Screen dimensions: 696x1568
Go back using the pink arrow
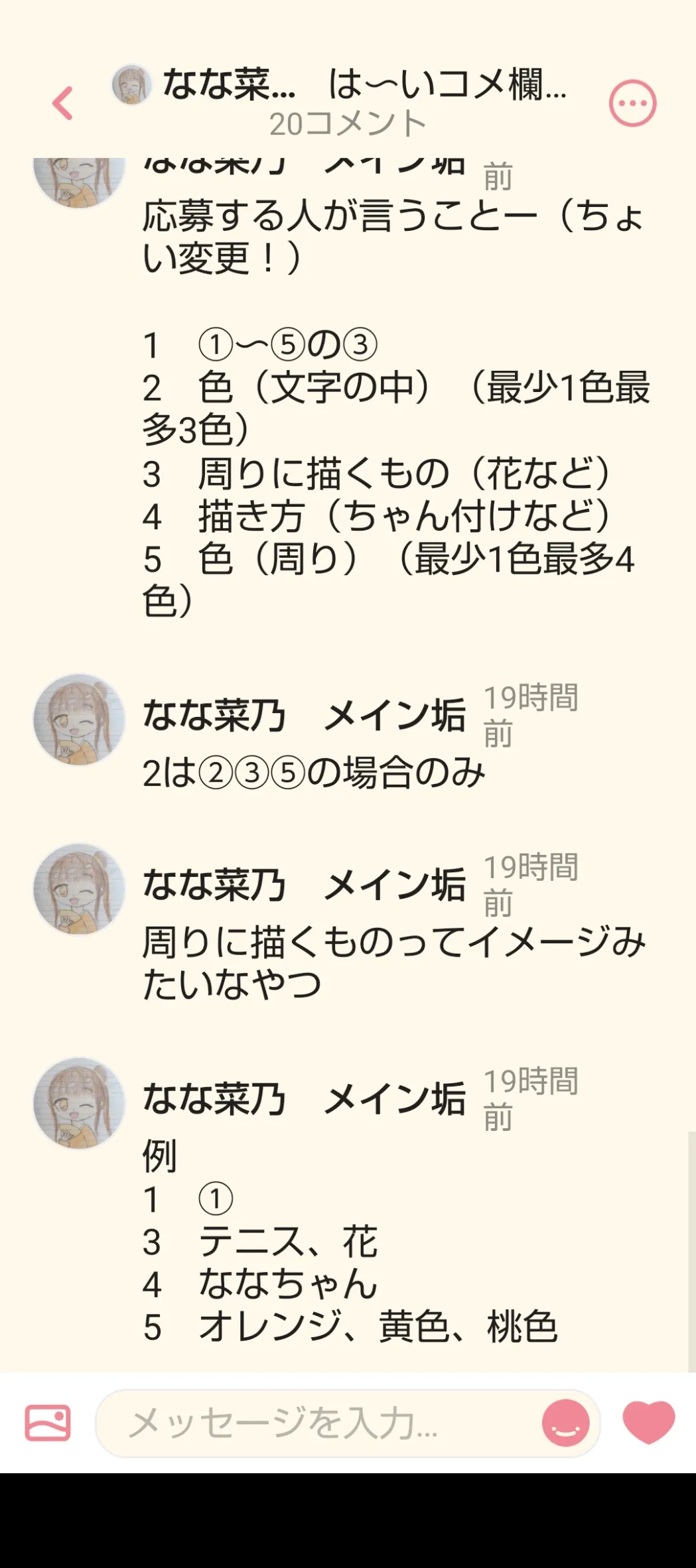(62, 103)
